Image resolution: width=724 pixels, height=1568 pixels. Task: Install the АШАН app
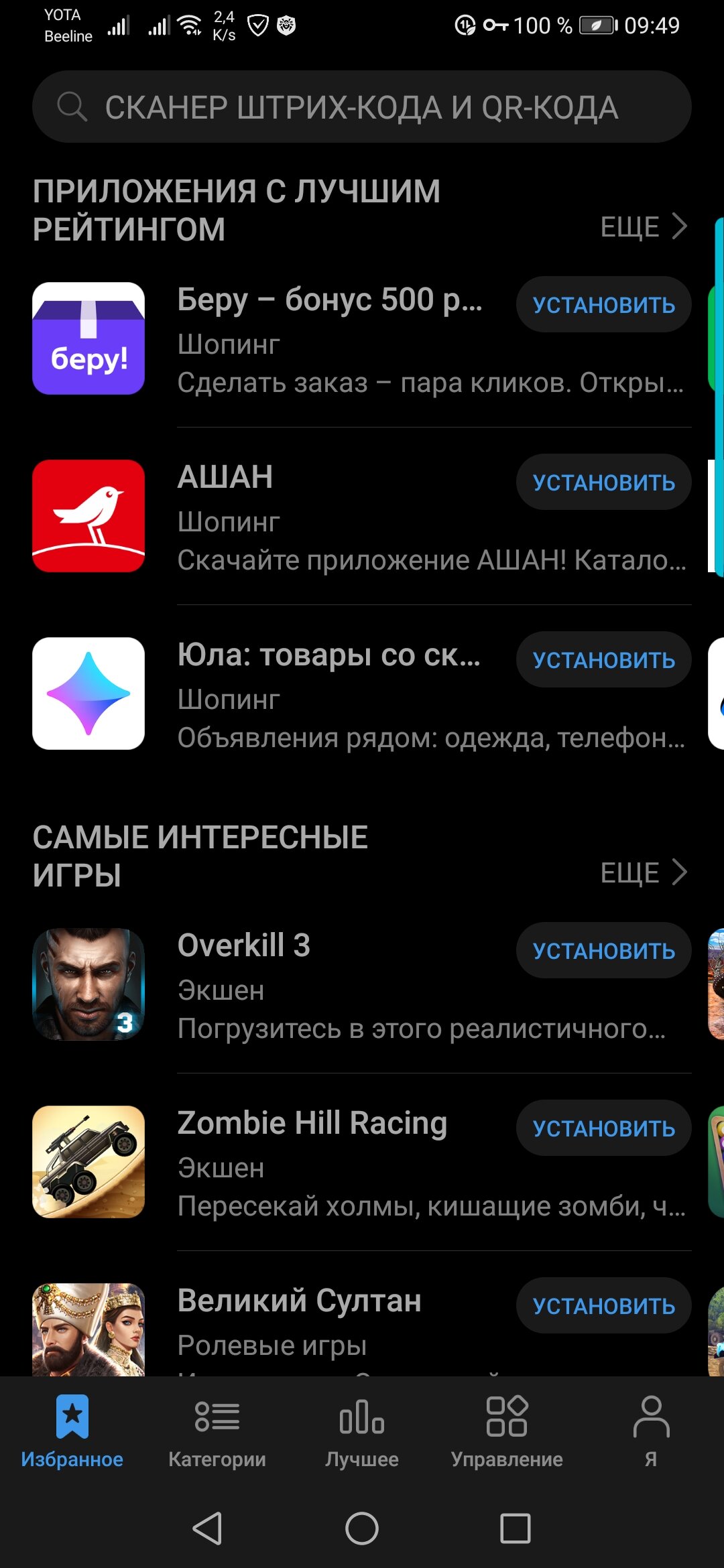point(603,482)
